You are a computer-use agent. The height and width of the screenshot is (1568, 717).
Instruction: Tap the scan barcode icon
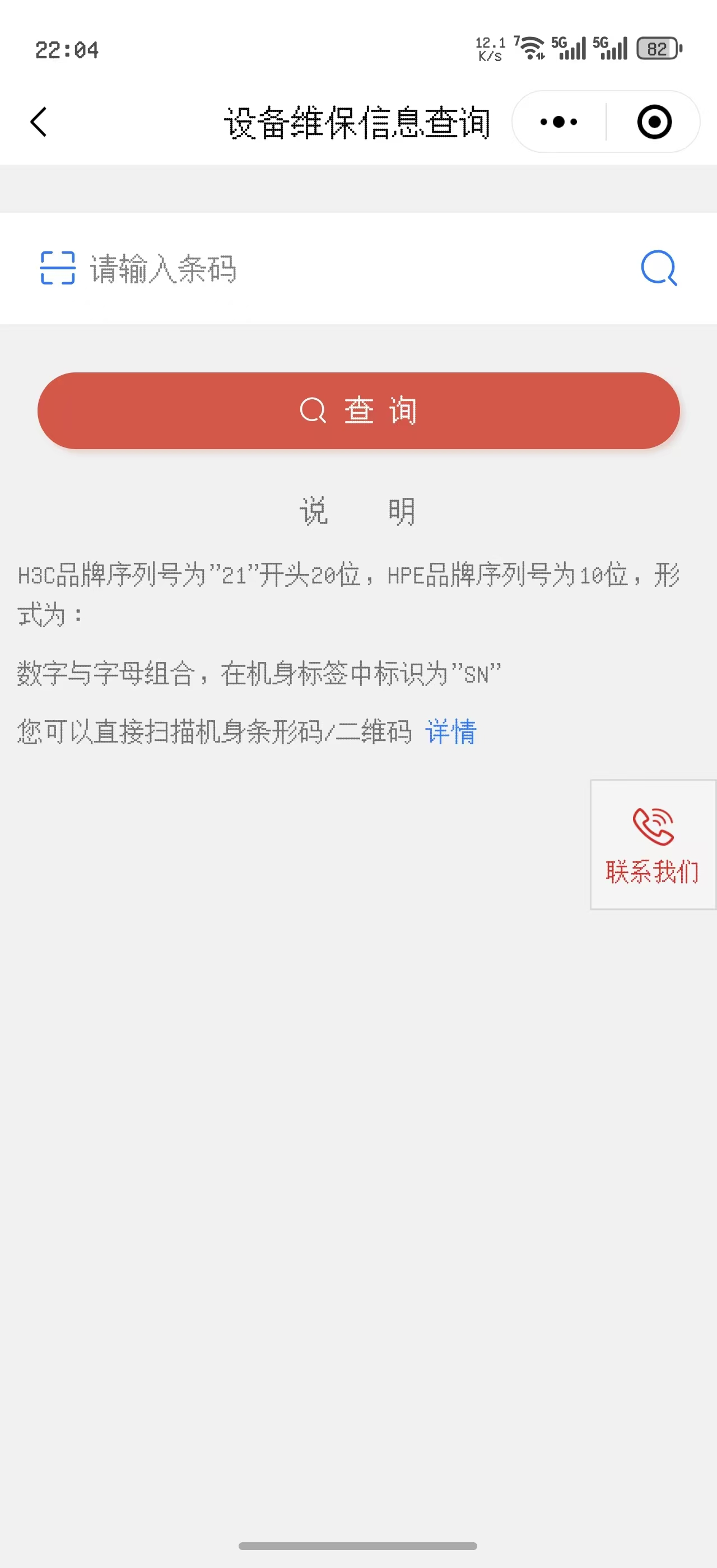click(58, 268)
